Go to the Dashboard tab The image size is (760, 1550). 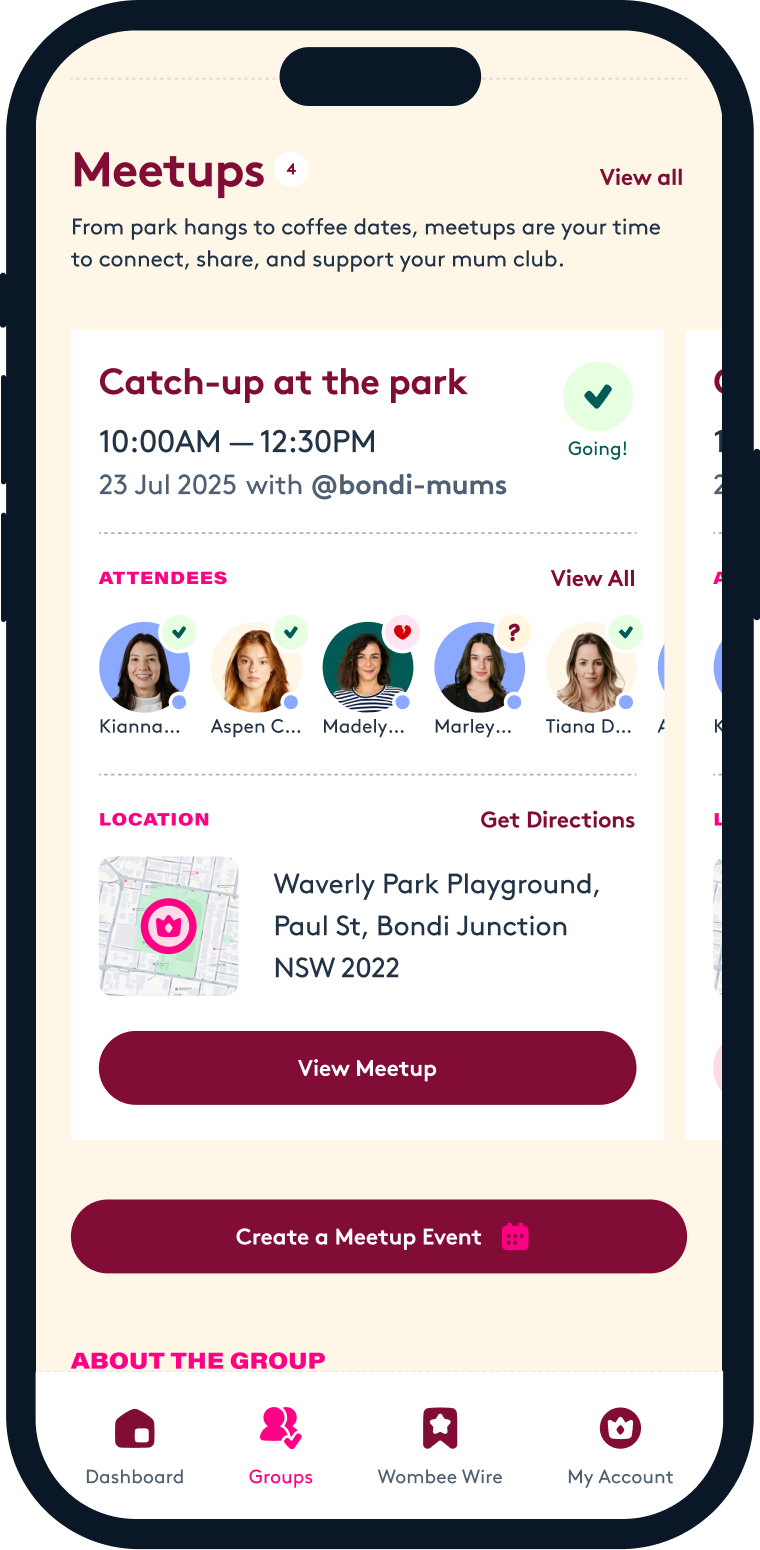[135, 1446]
